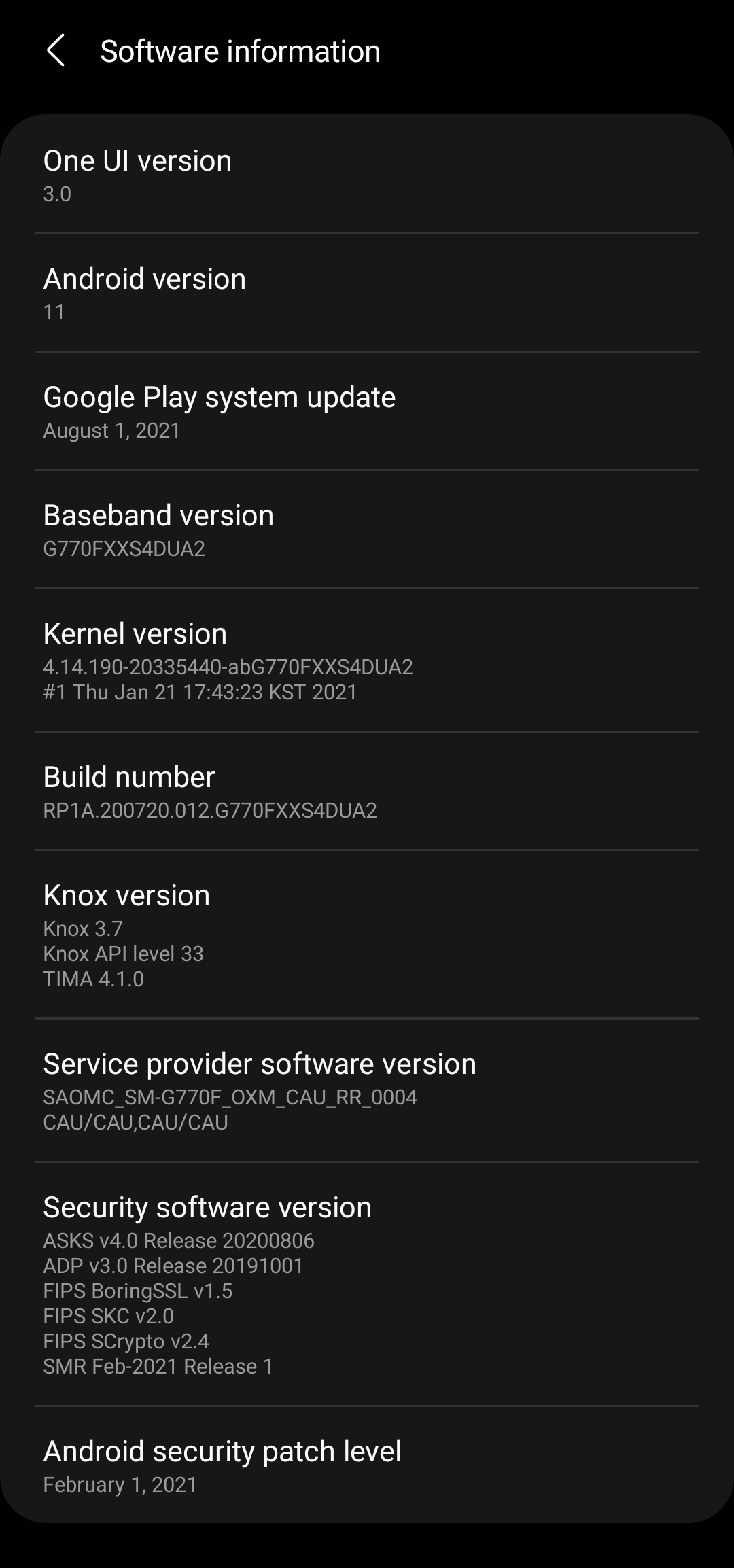This screenshot has height=1568, width=734.
Task: Select Service provider software version
Action: pos(259,1063)
